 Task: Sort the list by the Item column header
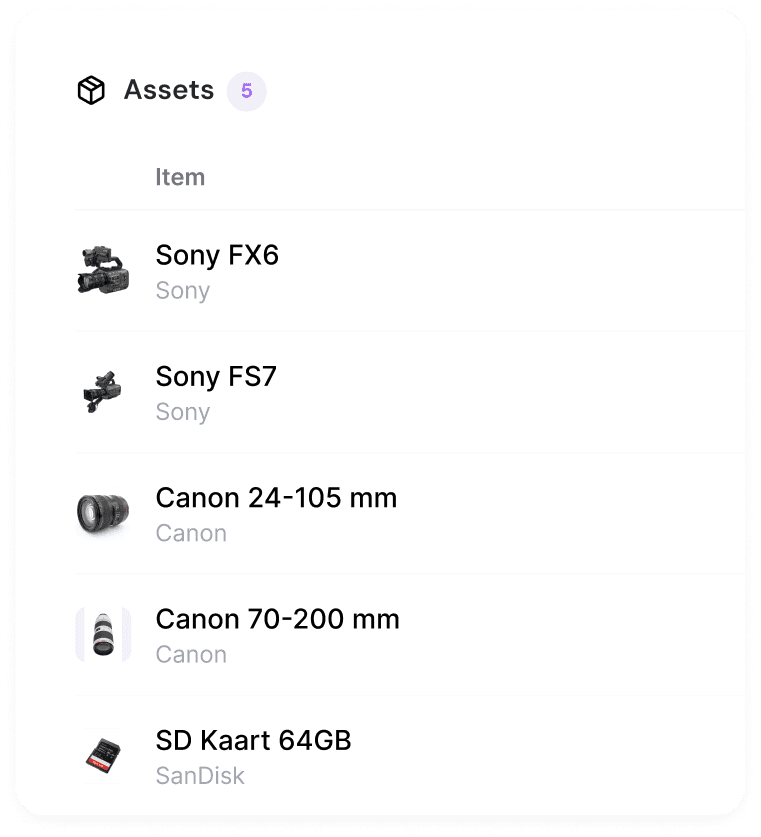[180, 176]
